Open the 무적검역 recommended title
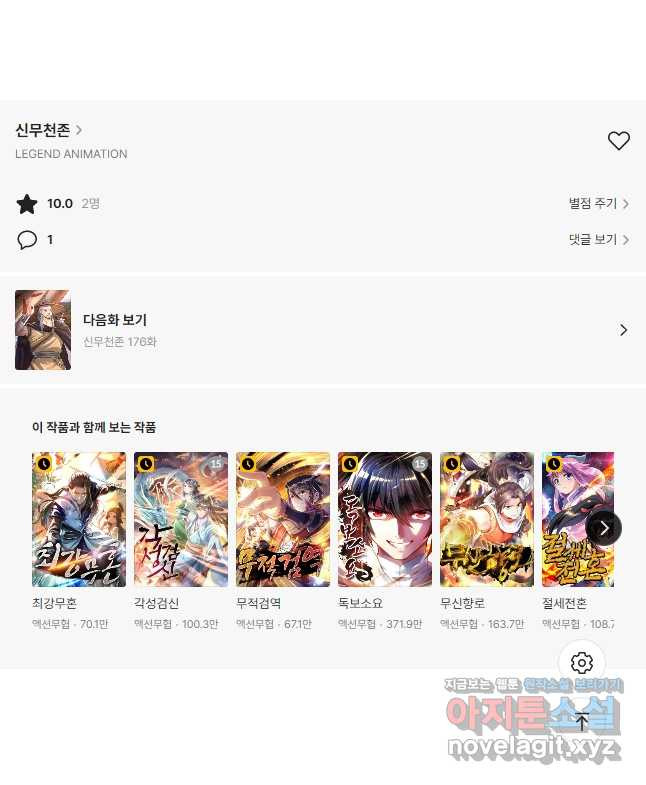Image resolution: width=646 pixels, height=785 pixels. (x=283, y=520)
